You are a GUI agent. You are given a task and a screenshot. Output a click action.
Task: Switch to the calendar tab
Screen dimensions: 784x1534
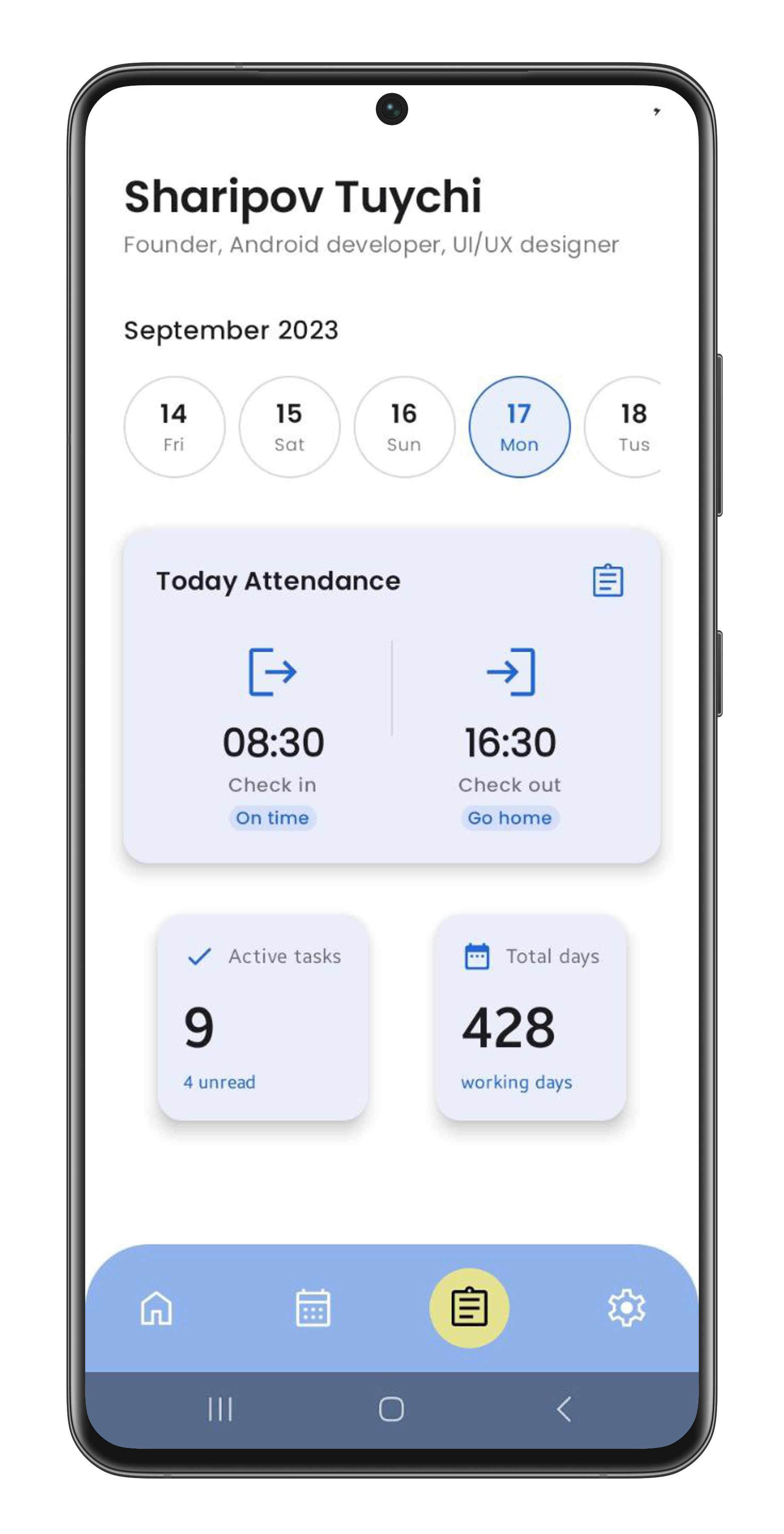point(313,1308)
